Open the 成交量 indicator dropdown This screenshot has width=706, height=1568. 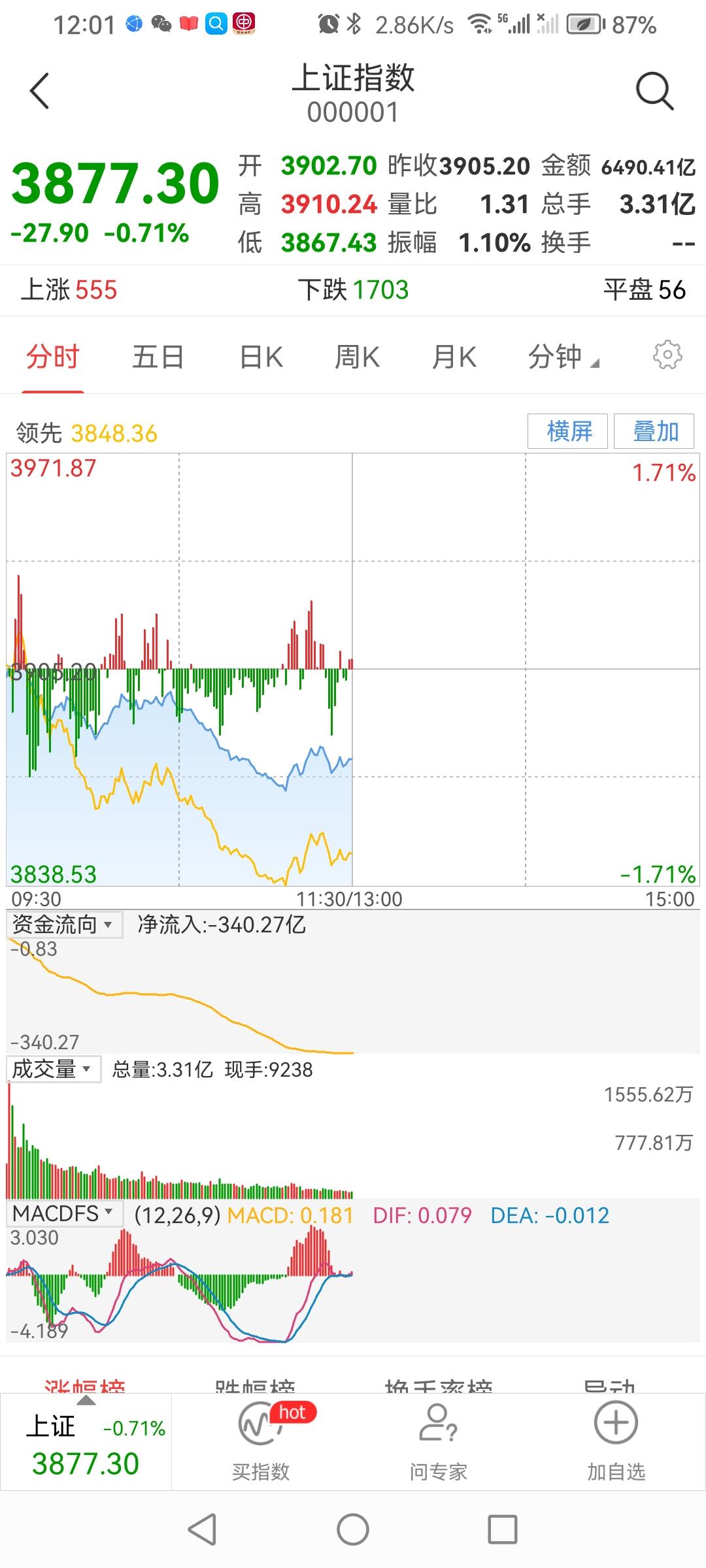[54, 1070]
